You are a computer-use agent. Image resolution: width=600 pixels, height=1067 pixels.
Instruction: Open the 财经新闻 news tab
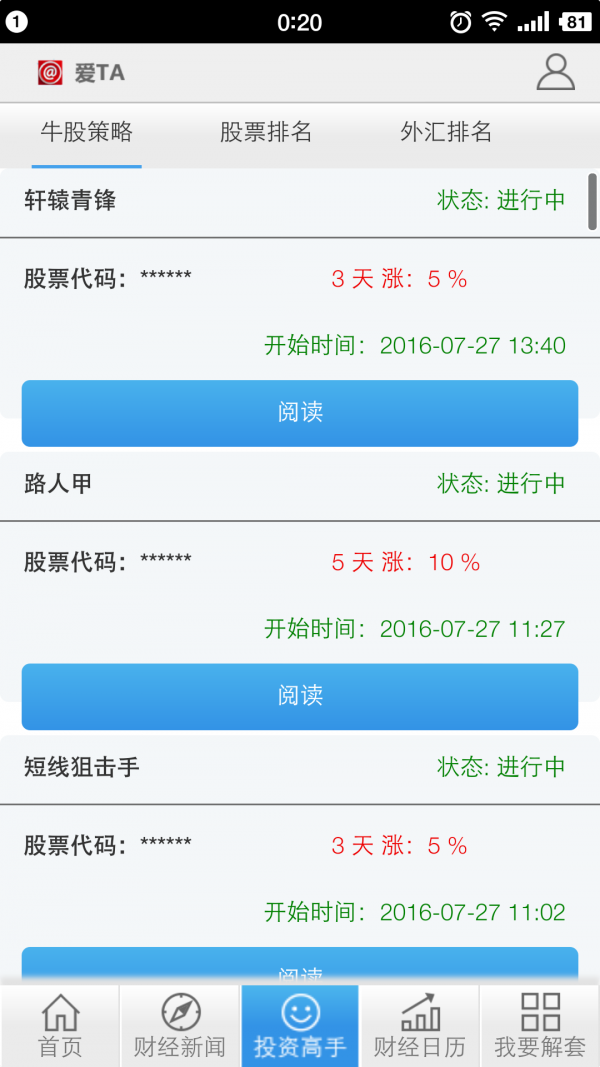pos(180,1026)
